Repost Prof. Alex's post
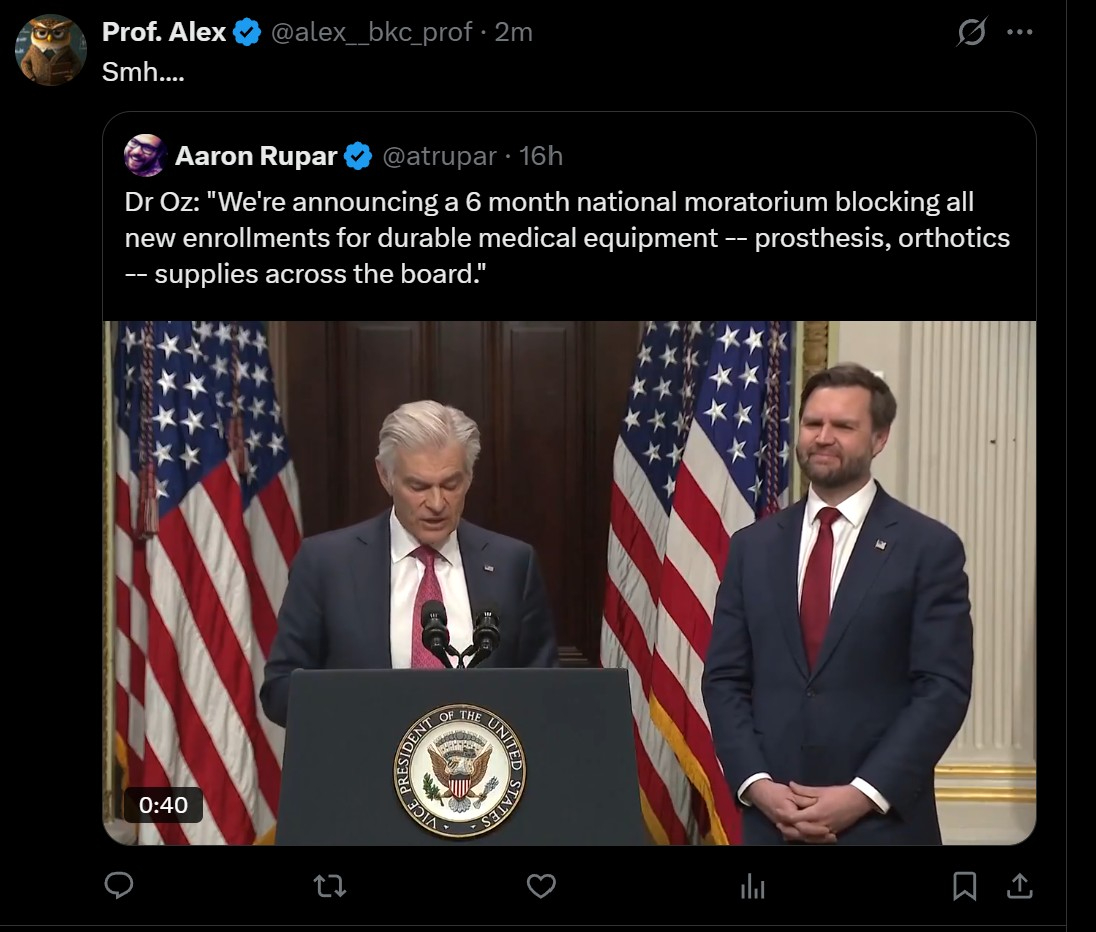The width and height of the screenshot is (1096, 932). (329, 885)
